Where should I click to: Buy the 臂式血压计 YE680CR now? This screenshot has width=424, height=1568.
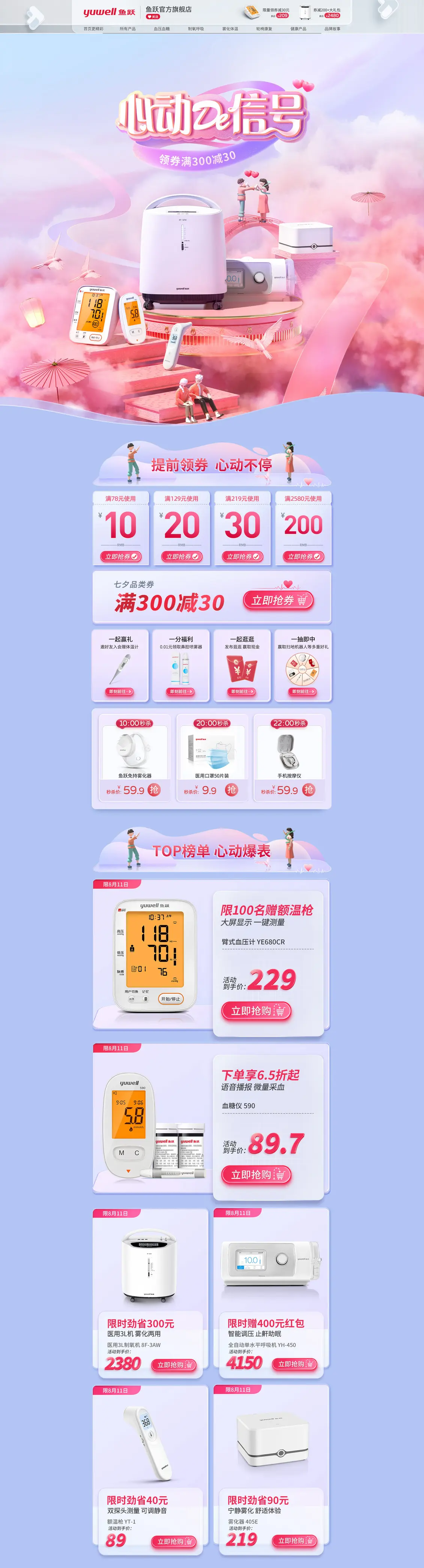(256, 1011)
